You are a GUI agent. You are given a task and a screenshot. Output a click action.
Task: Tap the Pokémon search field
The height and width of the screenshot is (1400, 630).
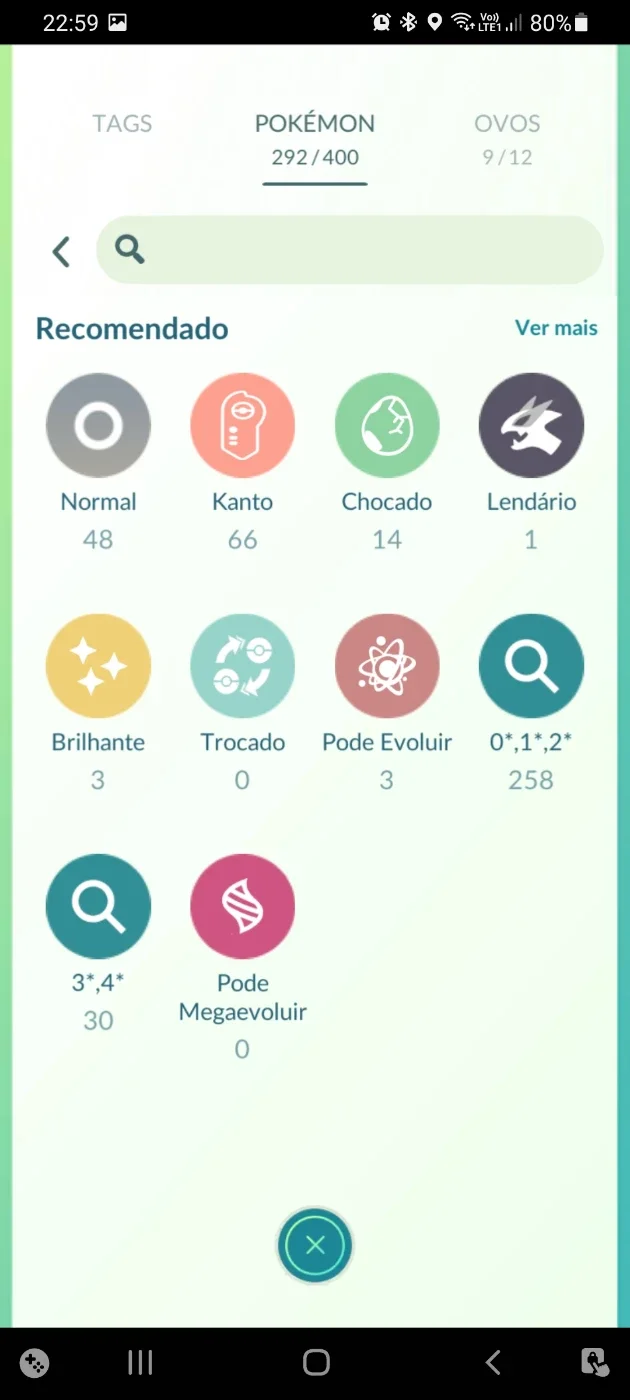tap(350, 249)
